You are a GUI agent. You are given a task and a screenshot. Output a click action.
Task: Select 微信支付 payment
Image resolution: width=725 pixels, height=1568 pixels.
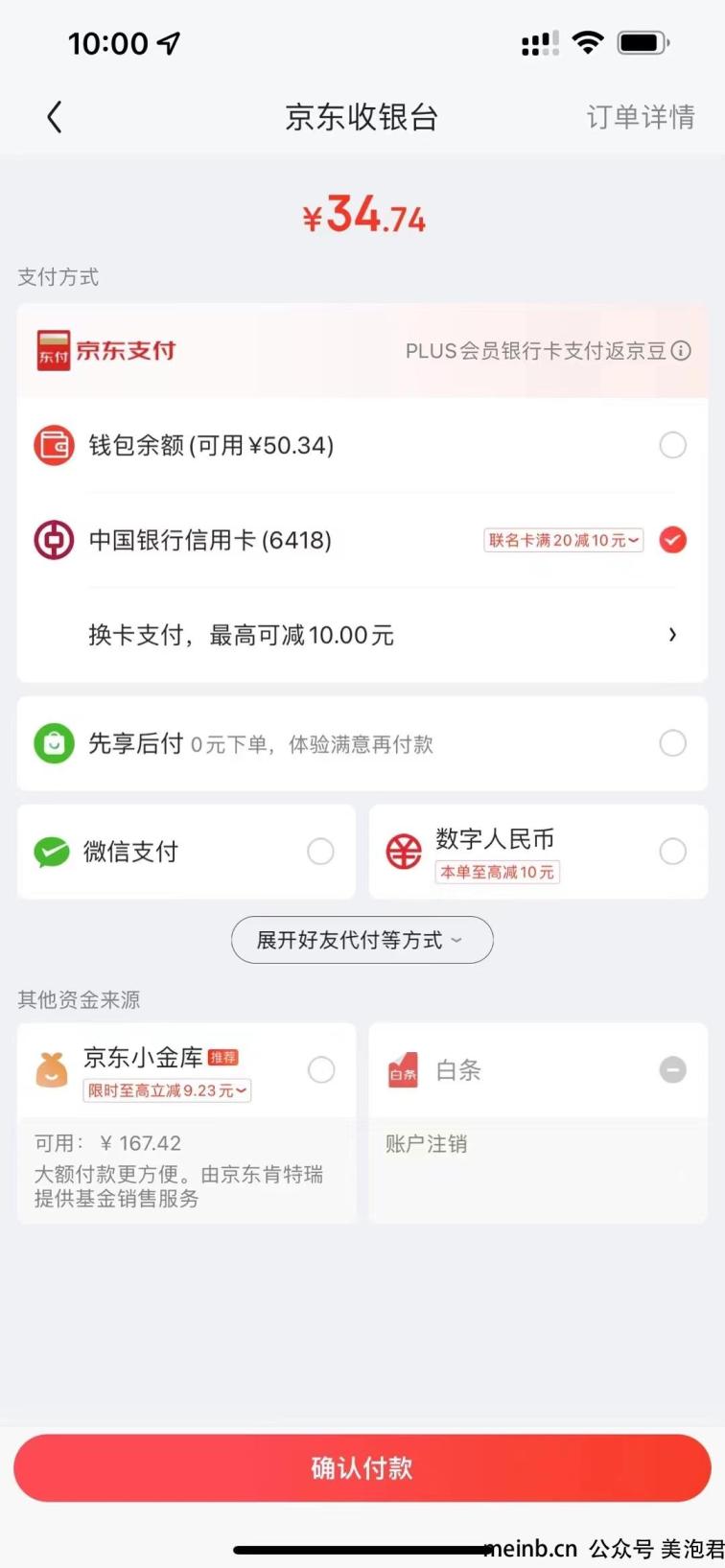point(186,852)
